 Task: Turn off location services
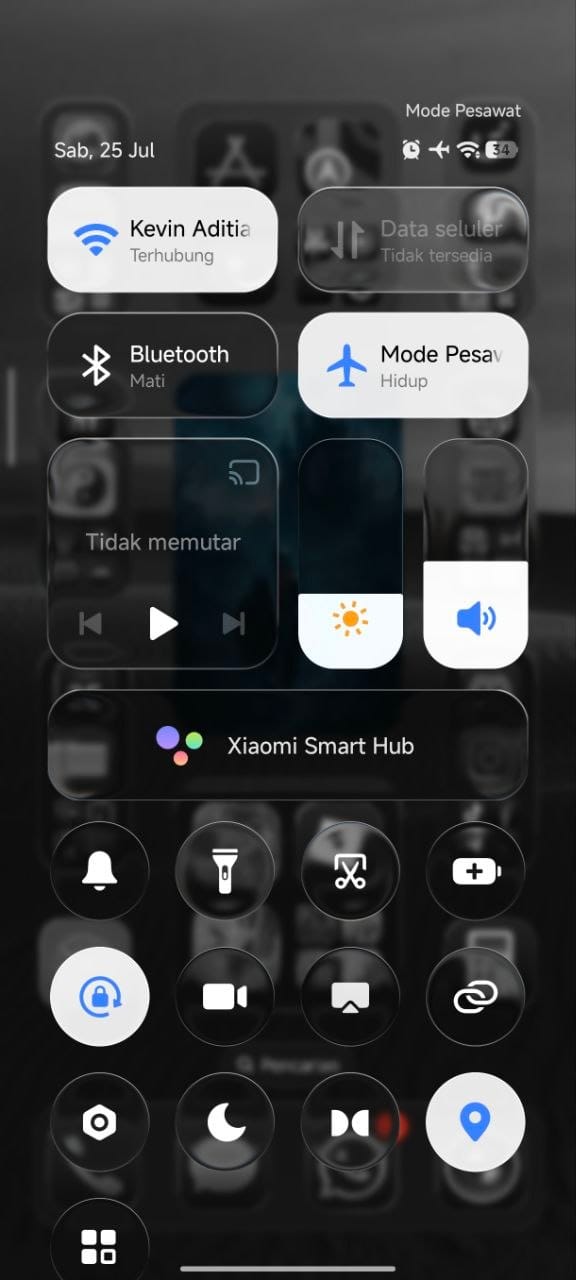click(476, 1123)
